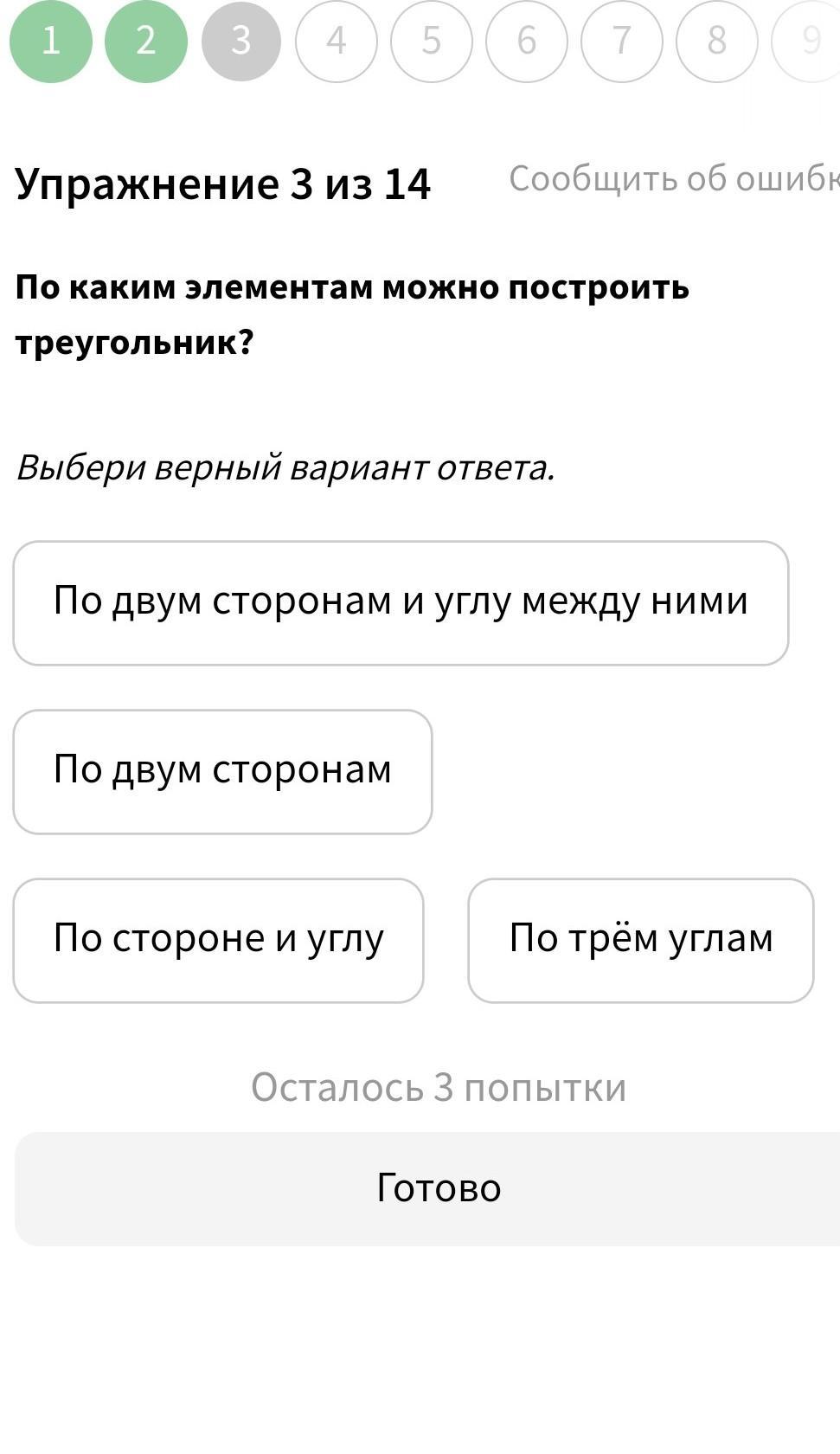840x1454 pixels.
Task: Pick answer 'По стороне и углу'
Action: 218,940
